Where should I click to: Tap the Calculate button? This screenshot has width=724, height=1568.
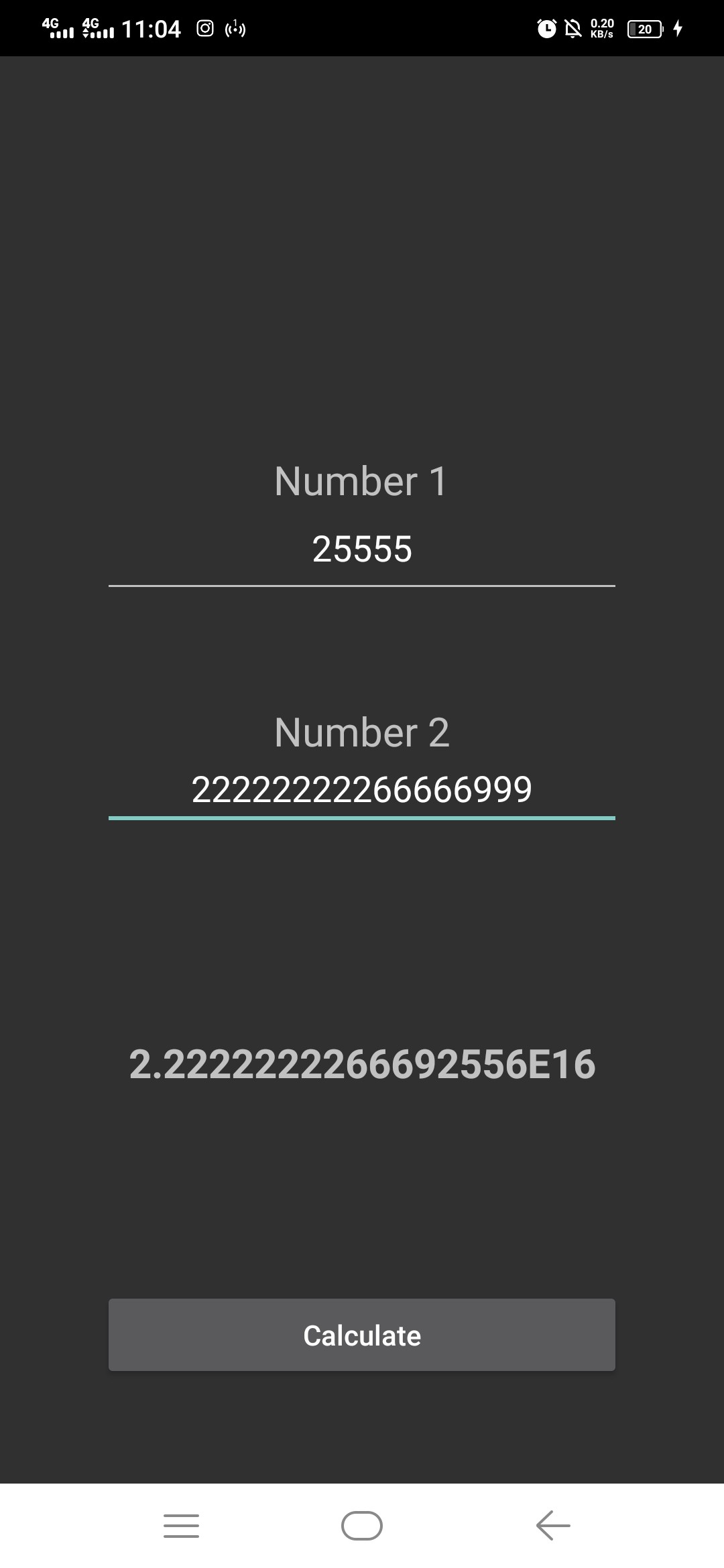tap(362, 1335)
